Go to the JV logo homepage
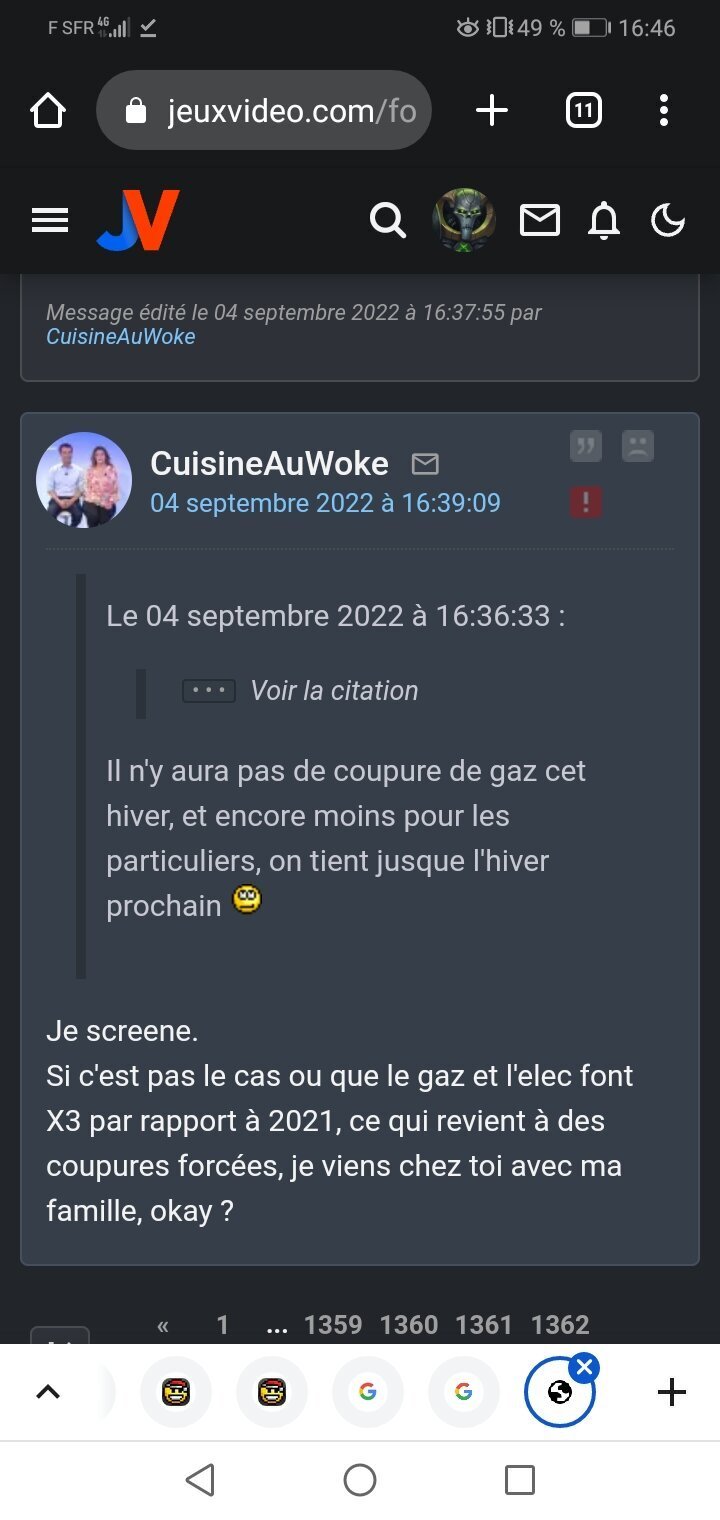The height and width of the screenshot is (1520, 720). click(138, 220)
